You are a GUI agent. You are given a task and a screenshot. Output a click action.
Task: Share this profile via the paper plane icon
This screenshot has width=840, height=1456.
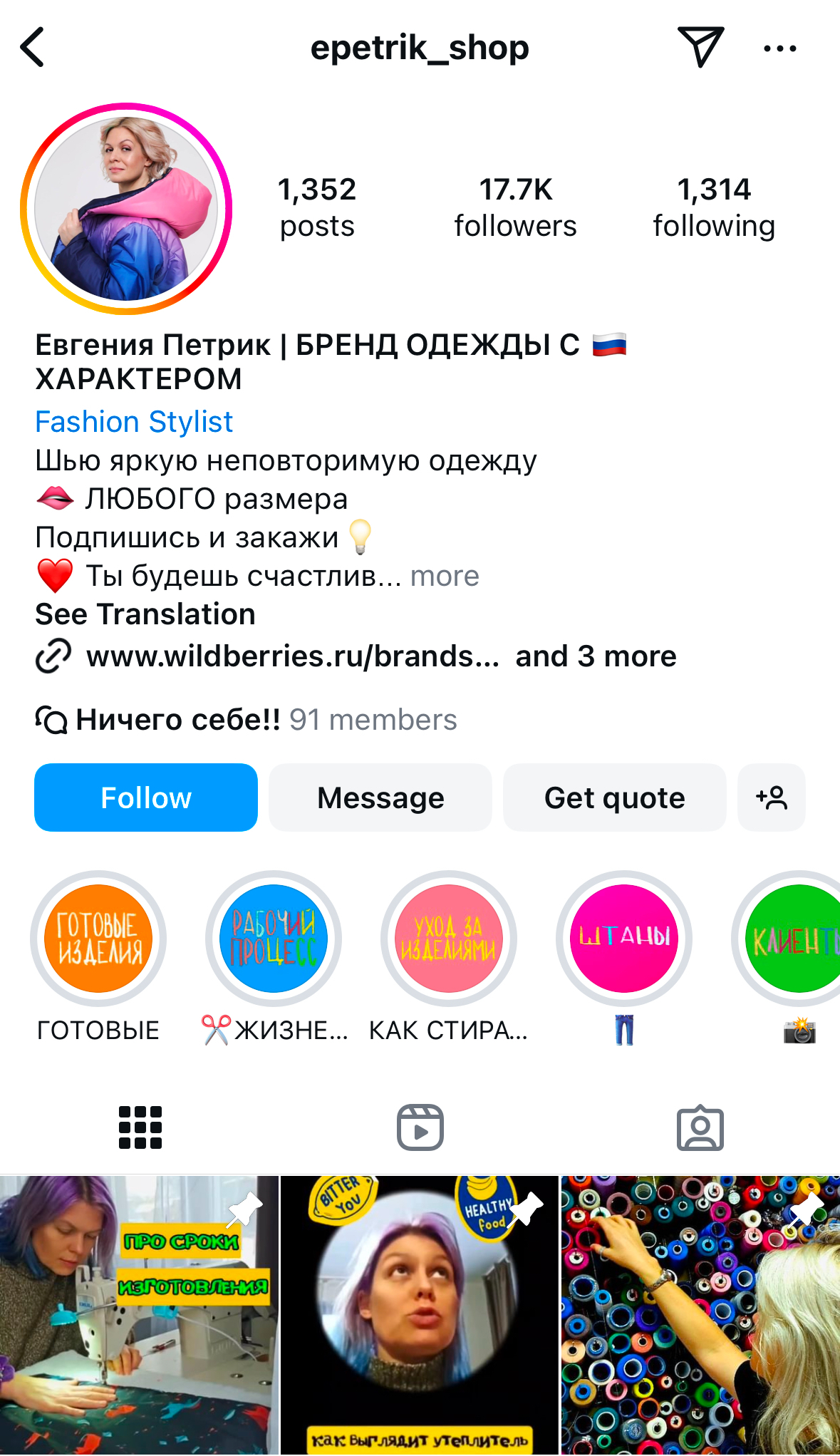click(700, 47)
